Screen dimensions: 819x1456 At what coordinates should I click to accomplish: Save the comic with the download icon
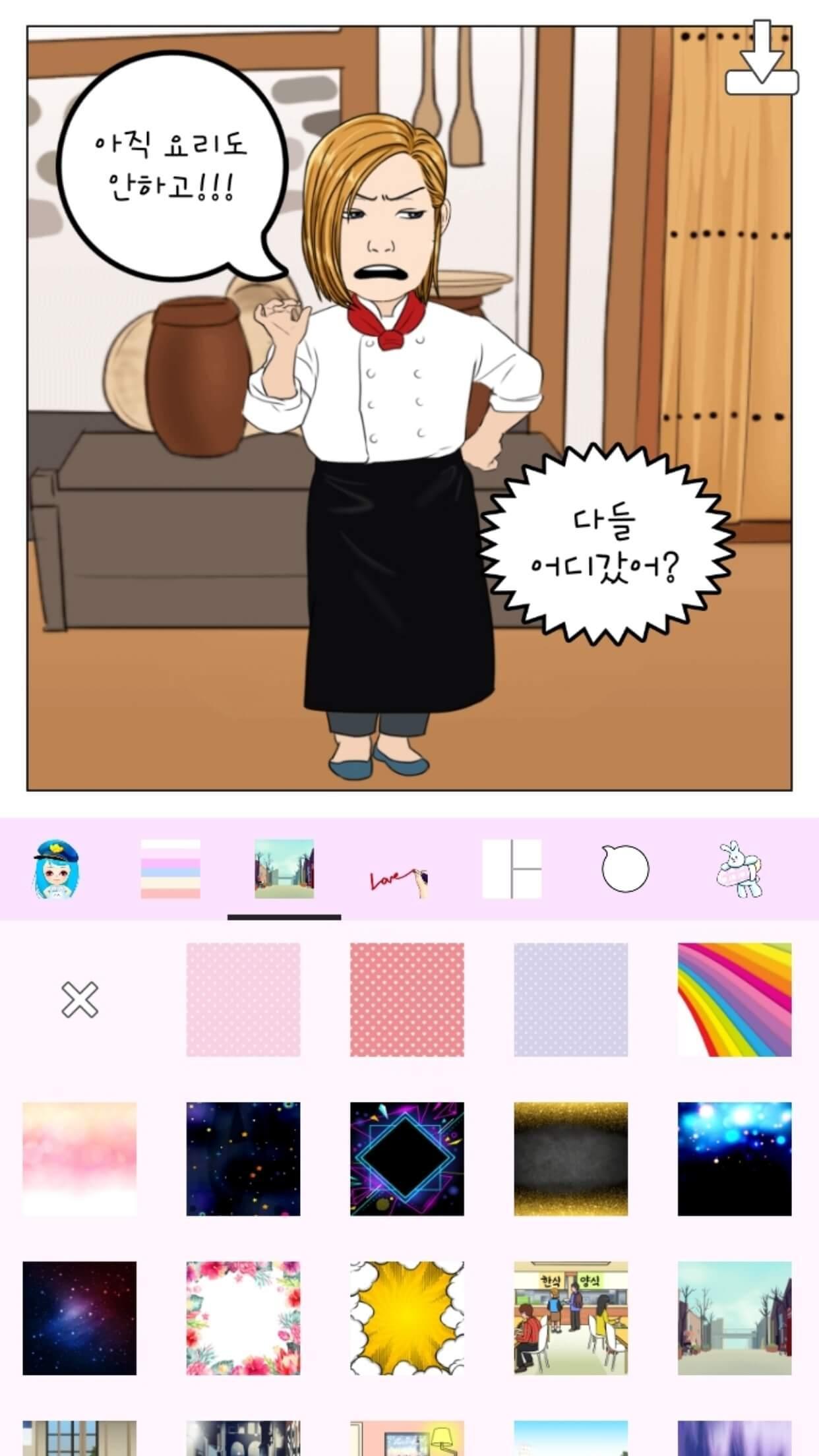(762, 58)
